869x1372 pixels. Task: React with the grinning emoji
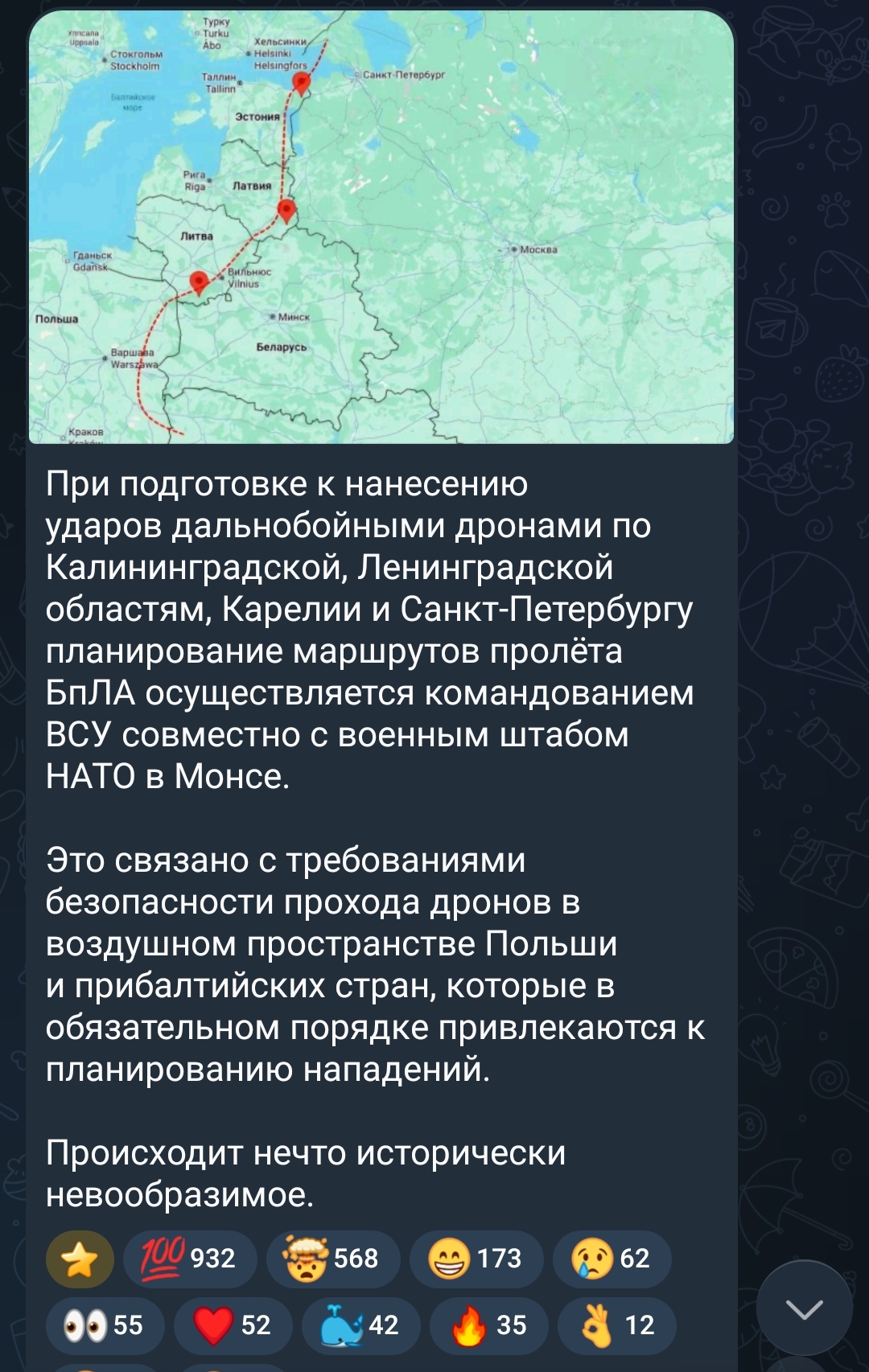click(476, 1259)
